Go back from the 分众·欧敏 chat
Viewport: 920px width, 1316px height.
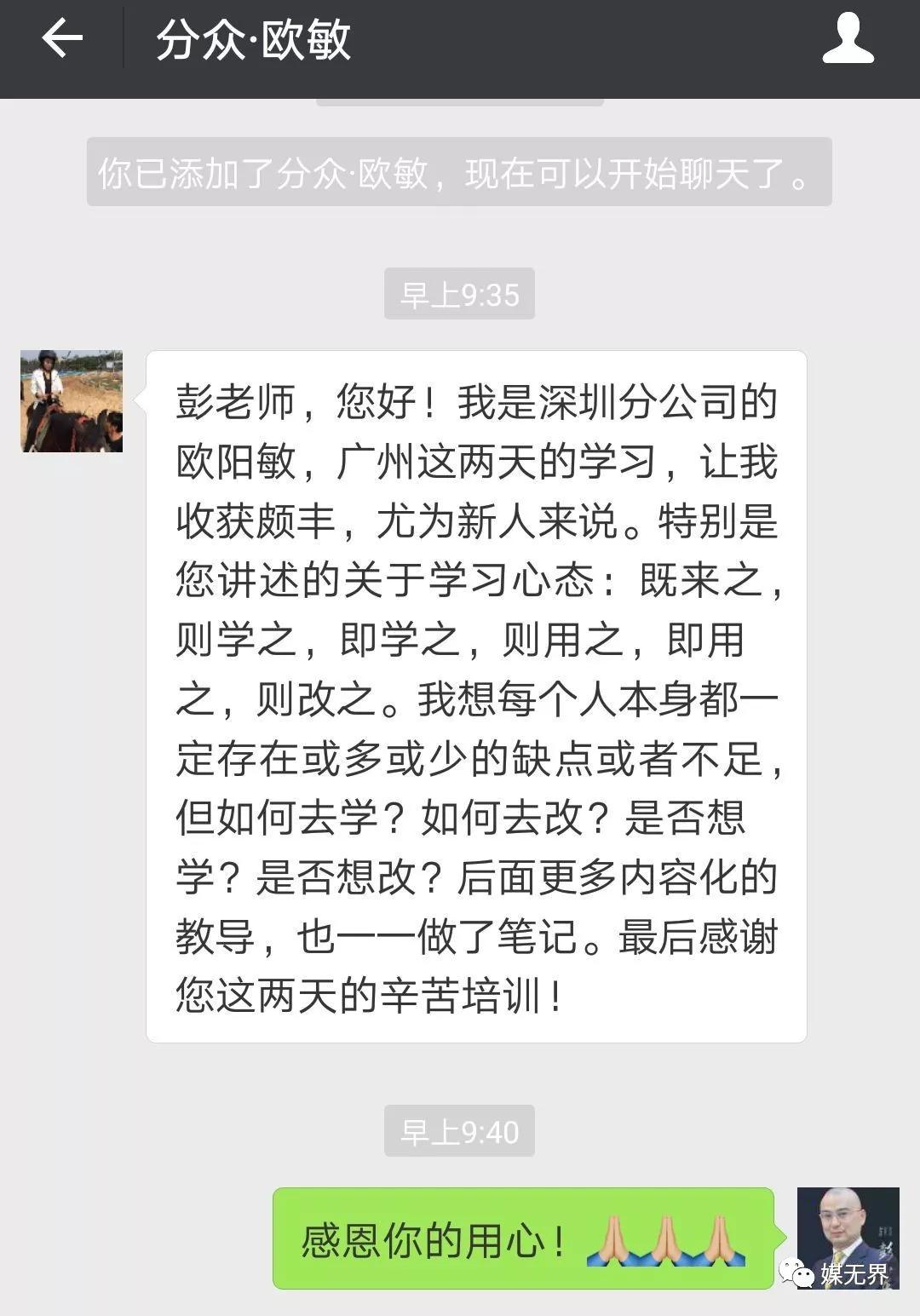click(x=62, y=39)
